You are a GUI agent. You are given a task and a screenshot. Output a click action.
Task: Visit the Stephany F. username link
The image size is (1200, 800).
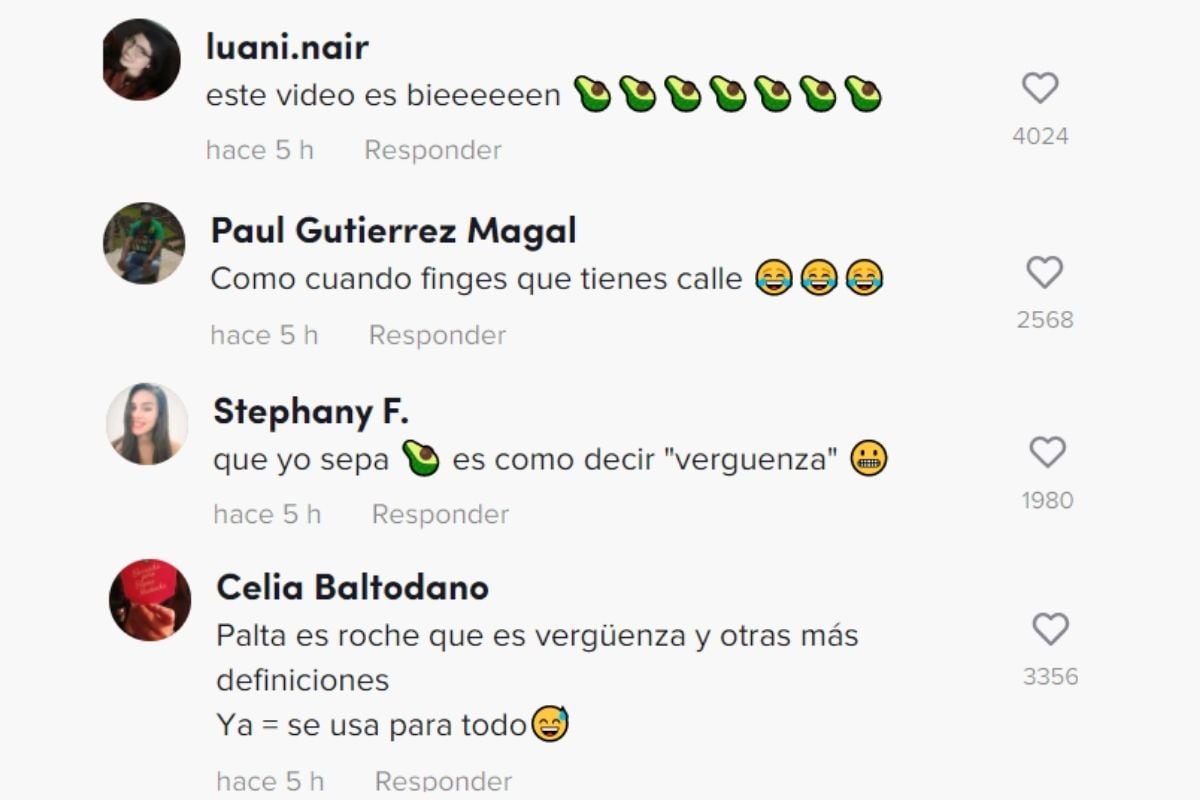pos(311,411)
